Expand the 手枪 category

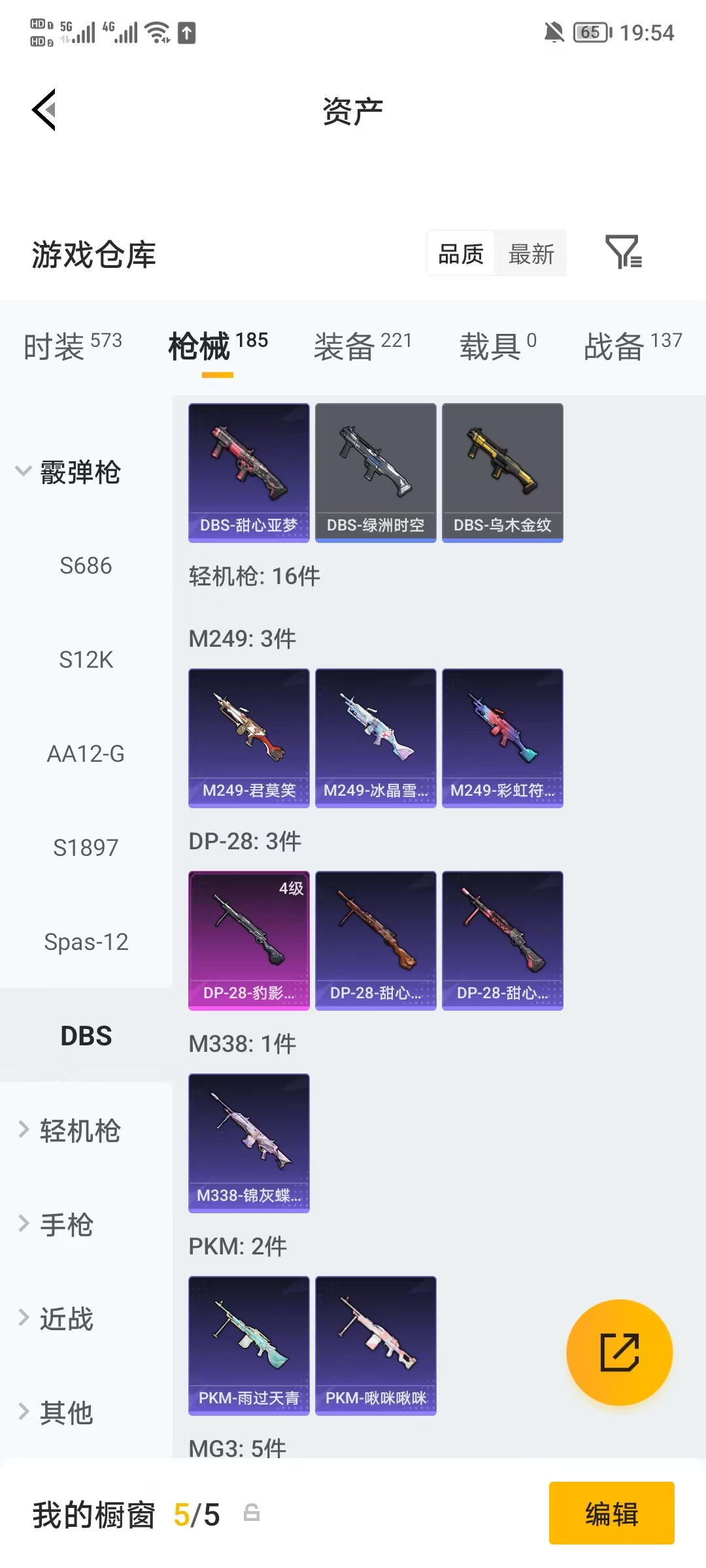(56, 1224)
